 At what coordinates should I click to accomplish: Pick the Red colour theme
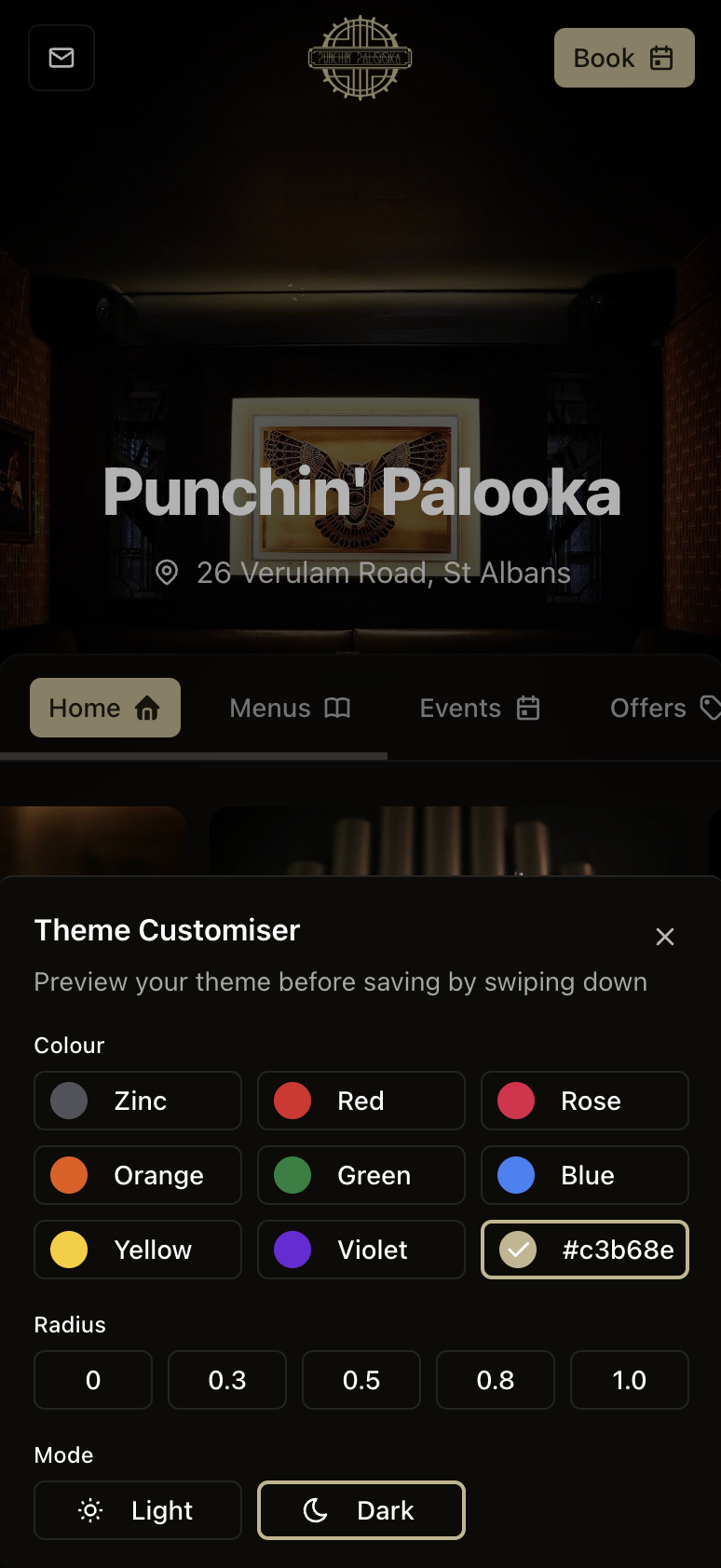tap(361, 1101)
